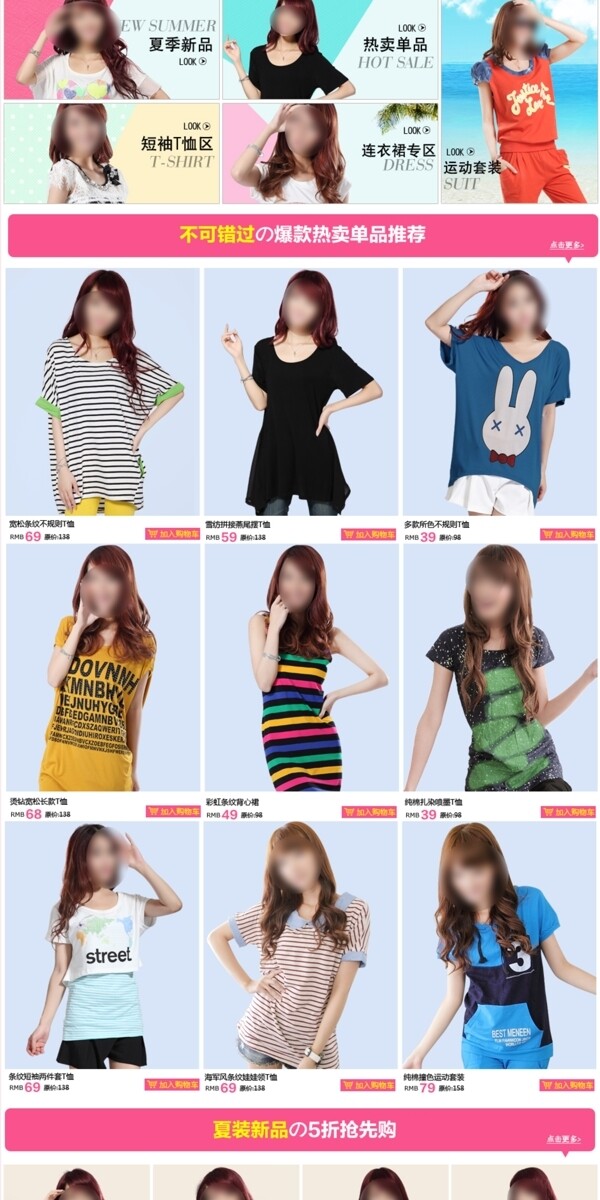The width and height of the screenshot is (600, 1200).
Task: Open the 宽松条纹不规则T恤 product
Action: pyautogui.click(x=103, y=392)
